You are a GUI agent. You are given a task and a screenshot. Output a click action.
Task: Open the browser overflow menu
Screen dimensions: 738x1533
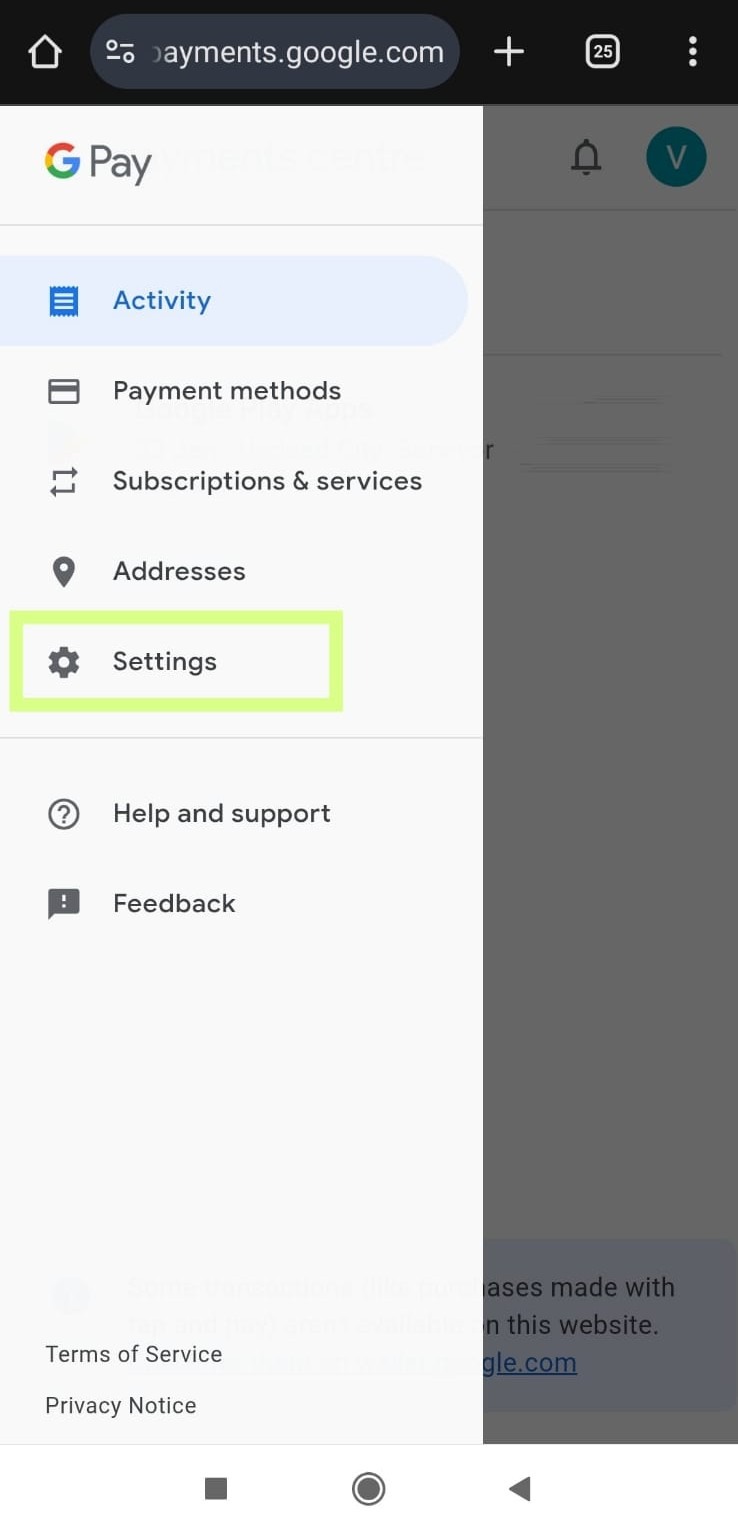point(692,52)
